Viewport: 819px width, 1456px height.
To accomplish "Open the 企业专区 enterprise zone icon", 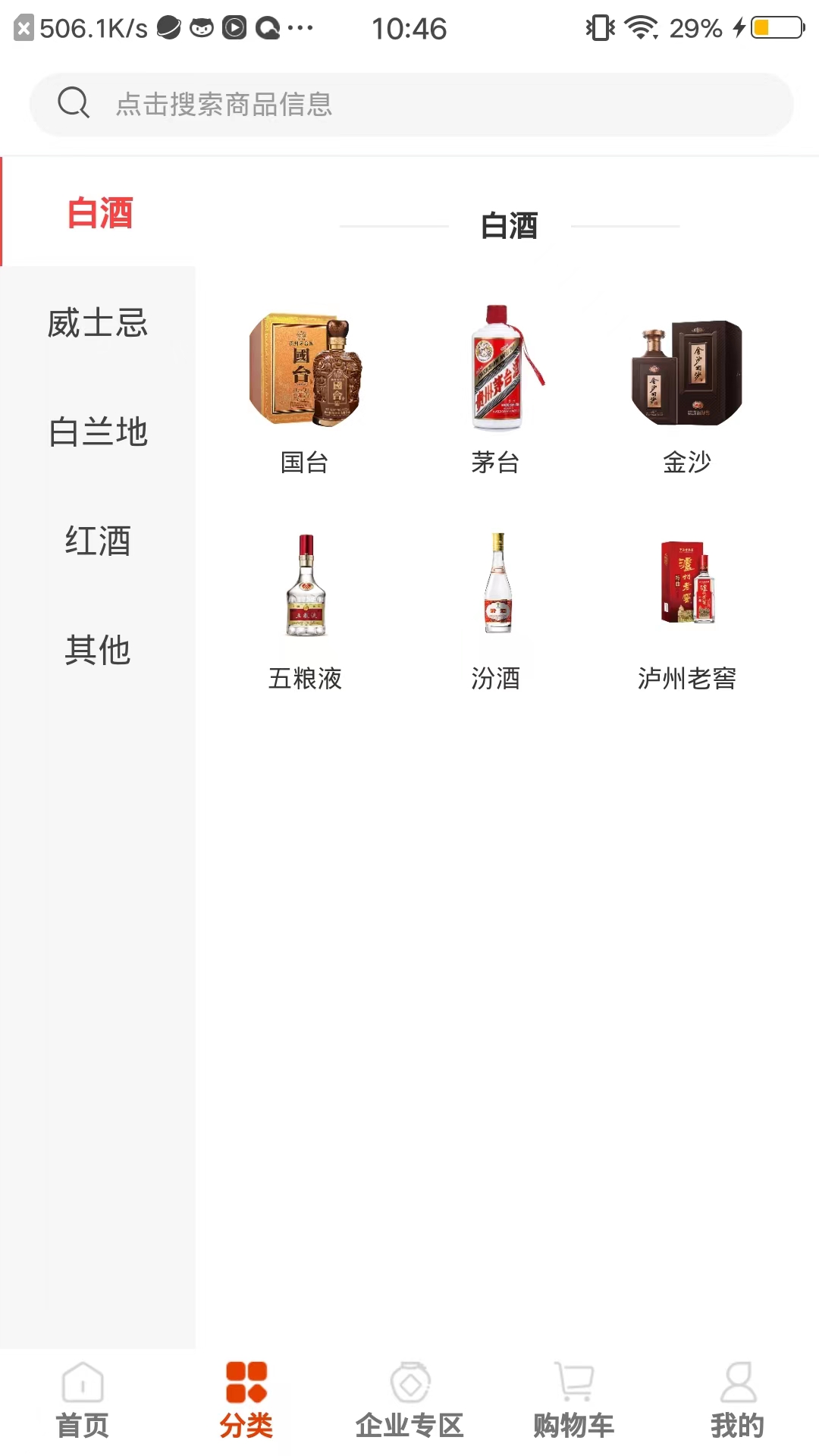I will coord(409,1393).
